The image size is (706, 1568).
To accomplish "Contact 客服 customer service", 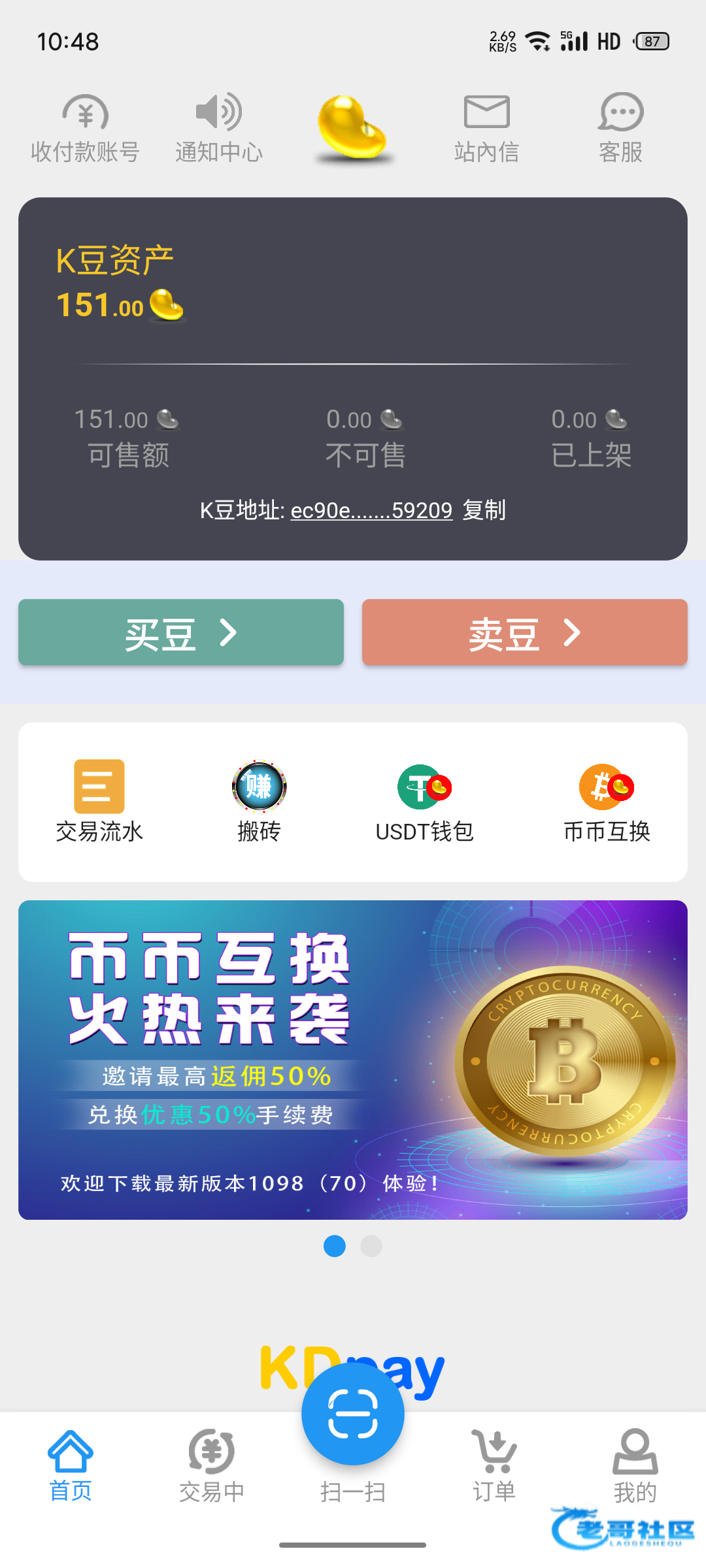I will [621, 129].
